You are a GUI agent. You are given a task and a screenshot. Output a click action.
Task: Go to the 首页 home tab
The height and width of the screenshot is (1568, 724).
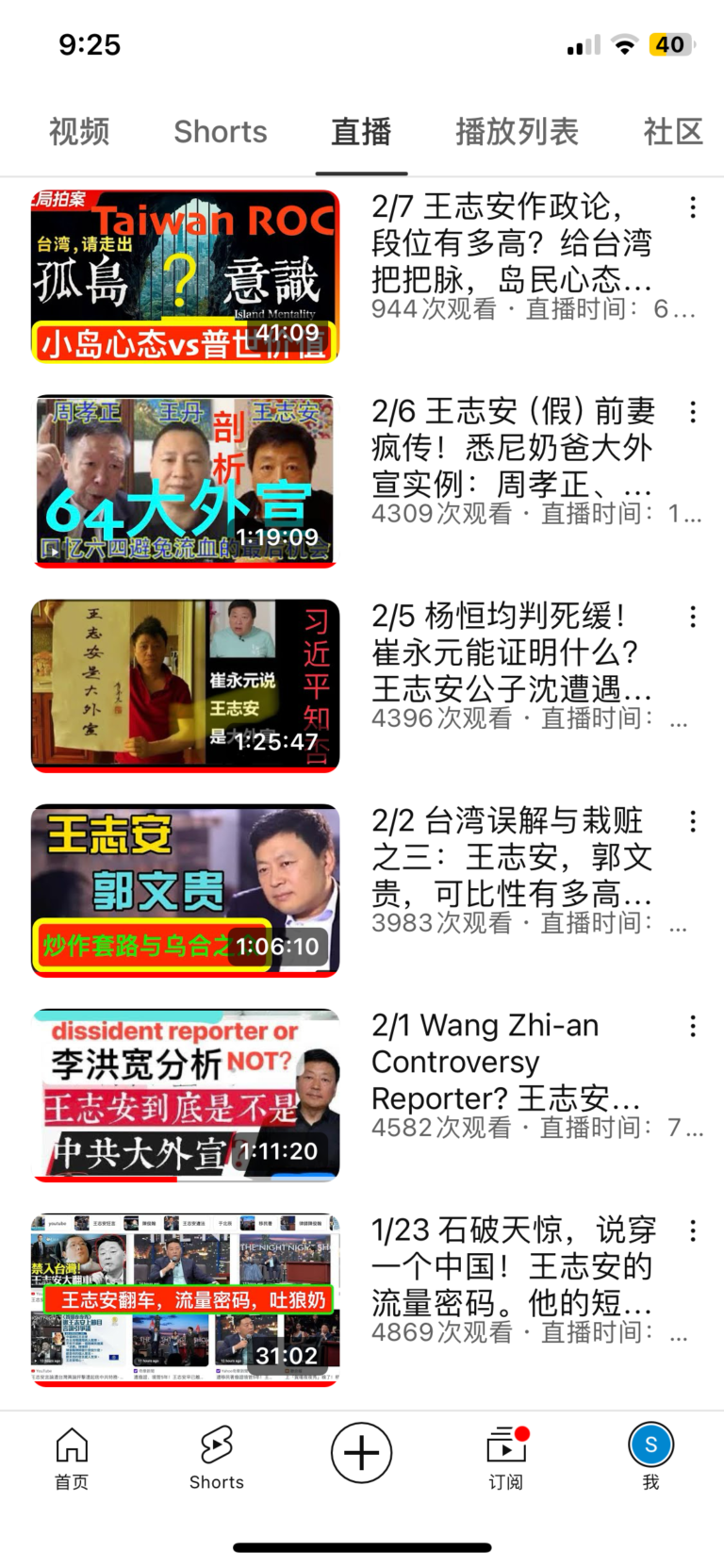pyautogui.click(x=72, y=1458)
